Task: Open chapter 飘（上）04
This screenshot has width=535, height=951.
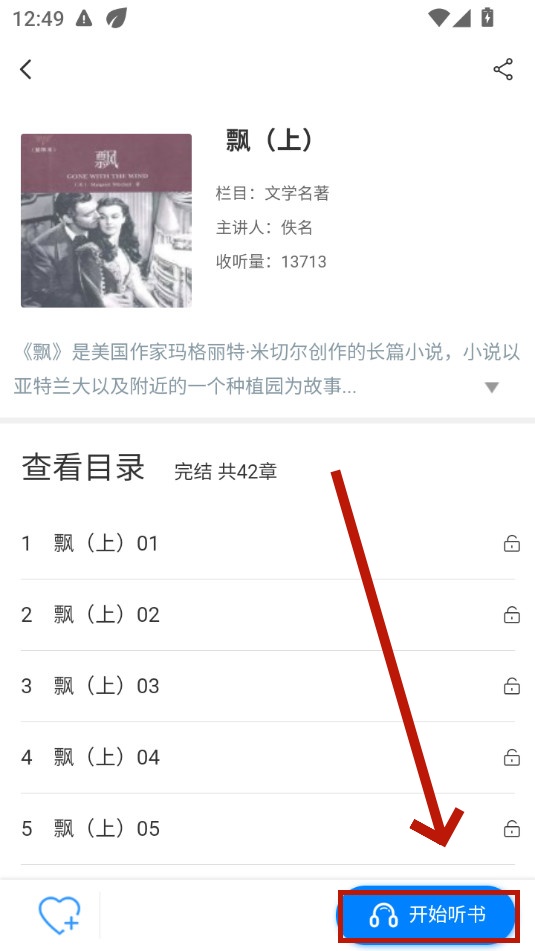Action: click(x=268, y=758)
